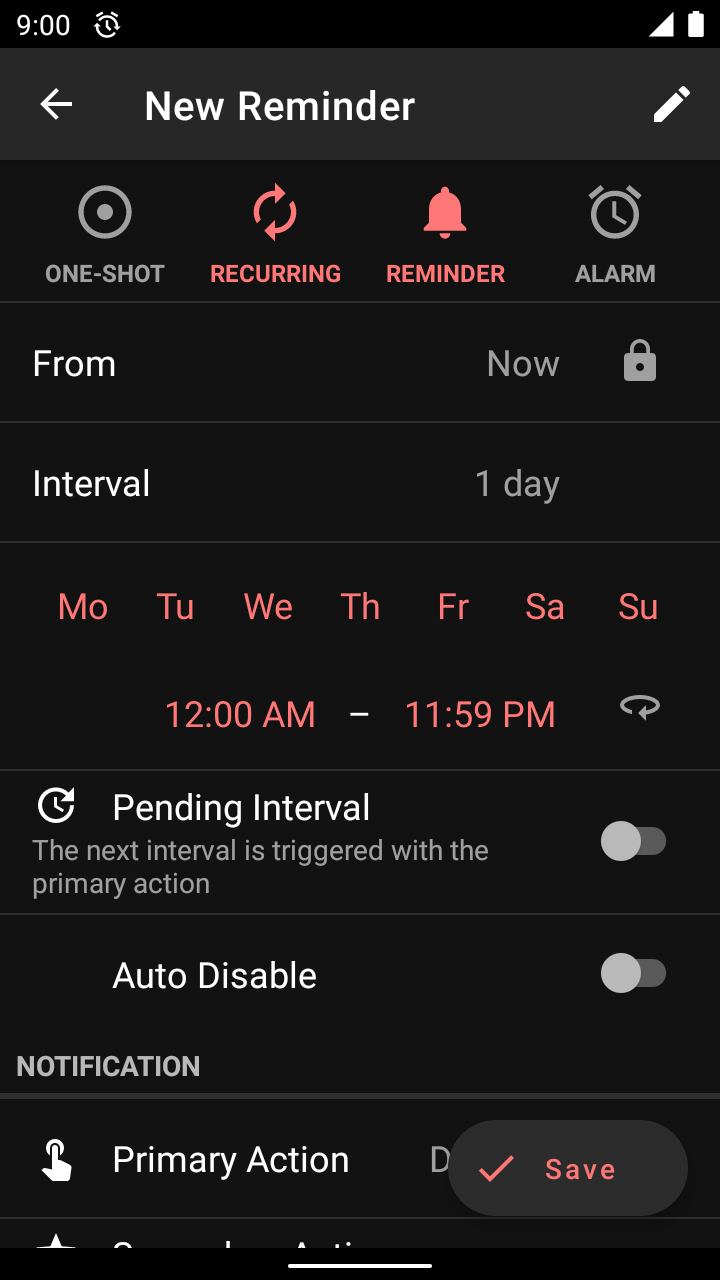This screenshot has width=720, height=1280.
Task: Deselect Monday in the weekdays
Action: coord(83,606)
